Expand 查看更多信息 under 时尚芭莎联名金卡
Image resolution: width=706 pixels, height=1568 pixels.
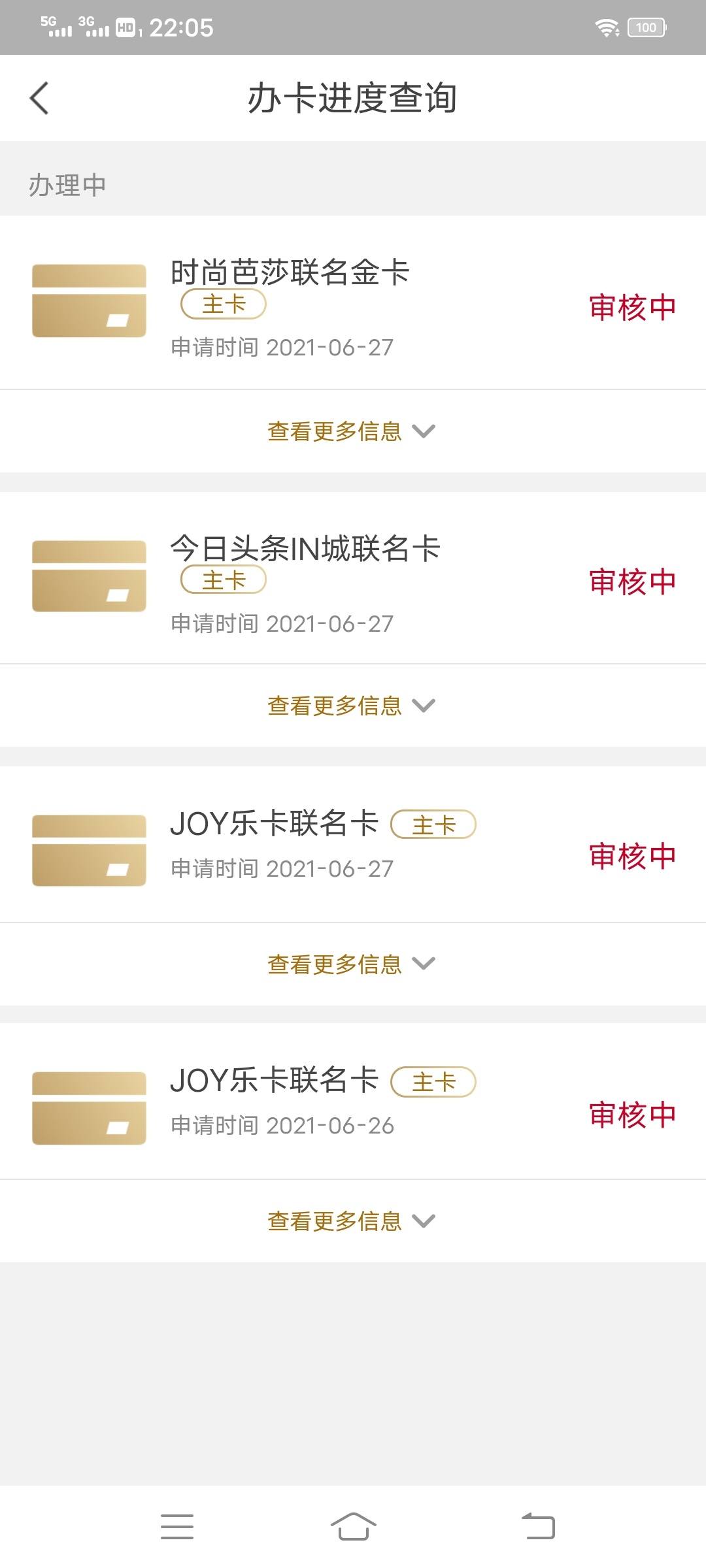click(x=352, y=431)
